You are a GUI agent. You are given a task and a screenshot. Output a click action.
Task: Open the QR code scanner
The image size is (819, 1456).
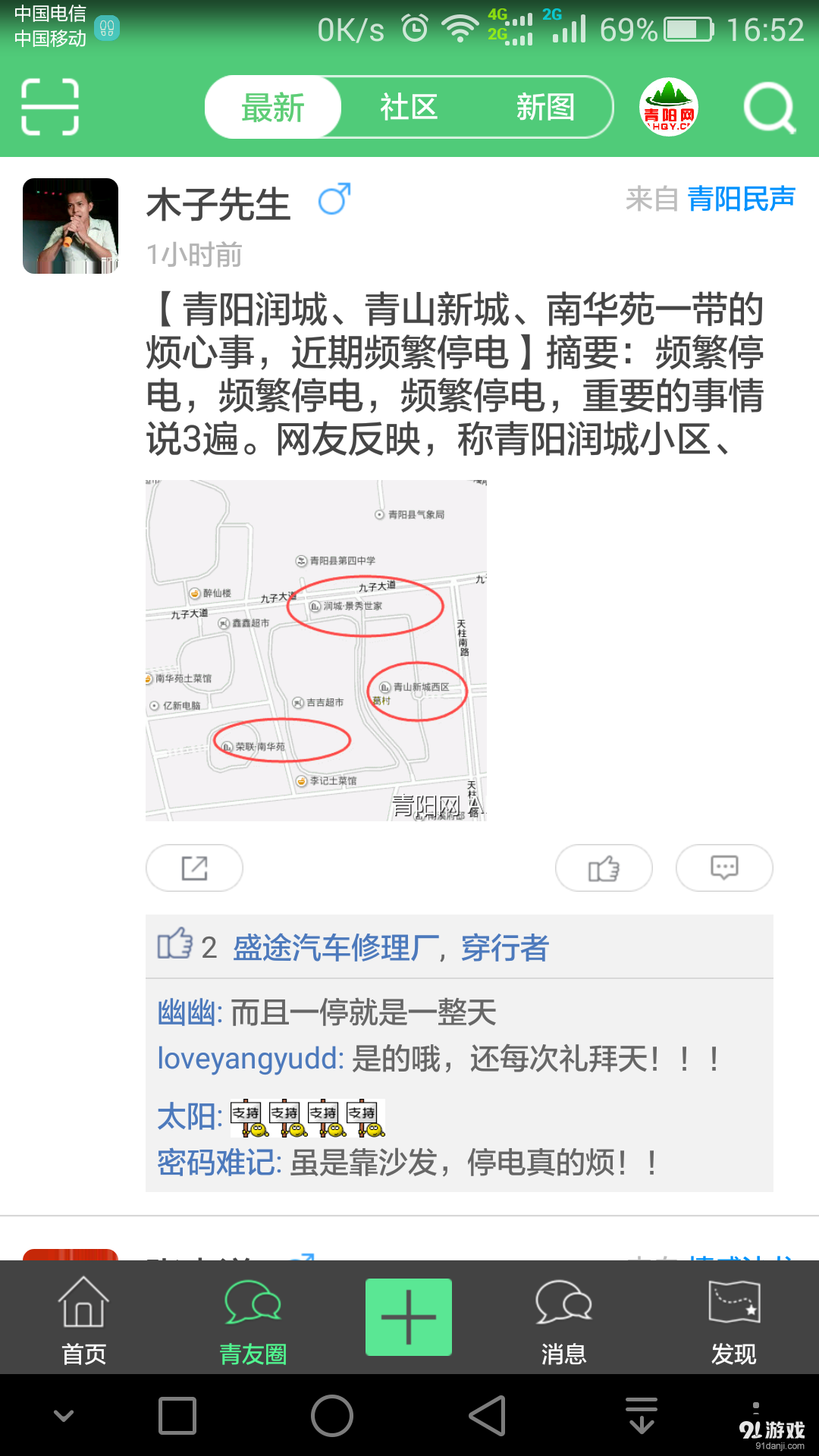pos(48,107)
